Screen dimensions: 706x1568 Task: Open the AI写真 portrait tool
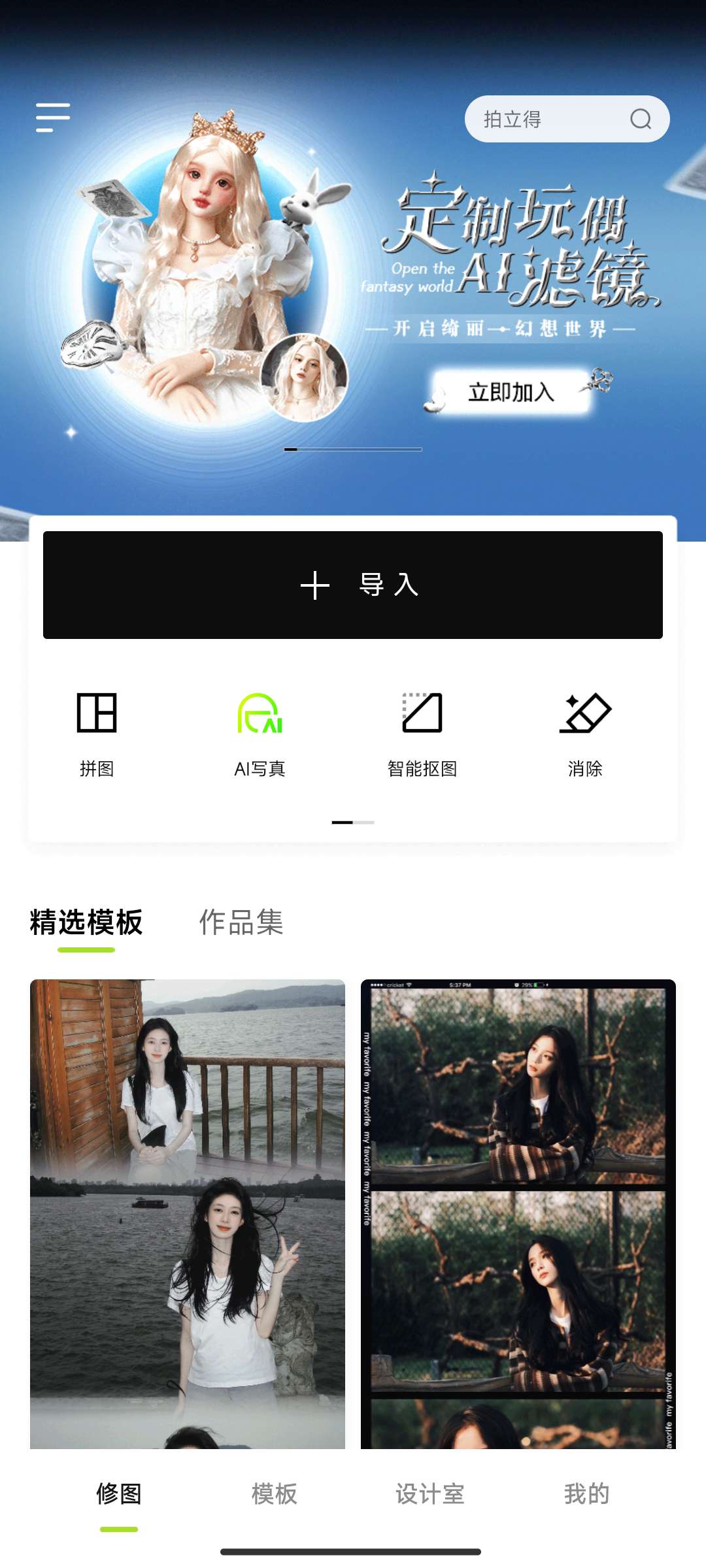tap(260, 732)
